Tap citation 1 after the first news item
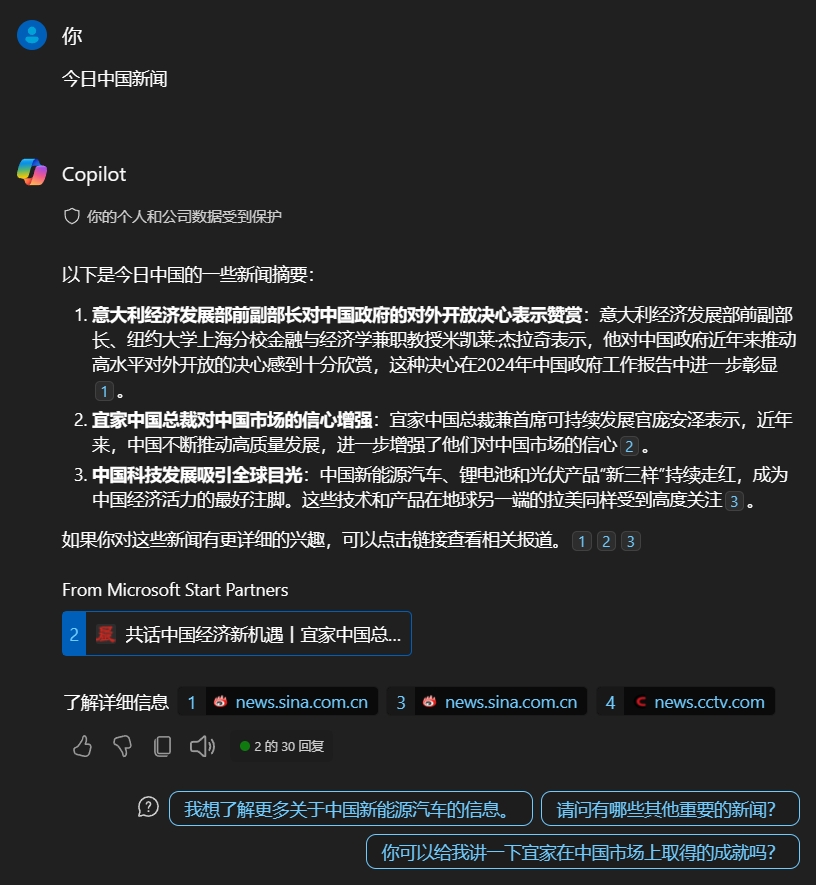 pyautogui.click(x=104, y=392)
